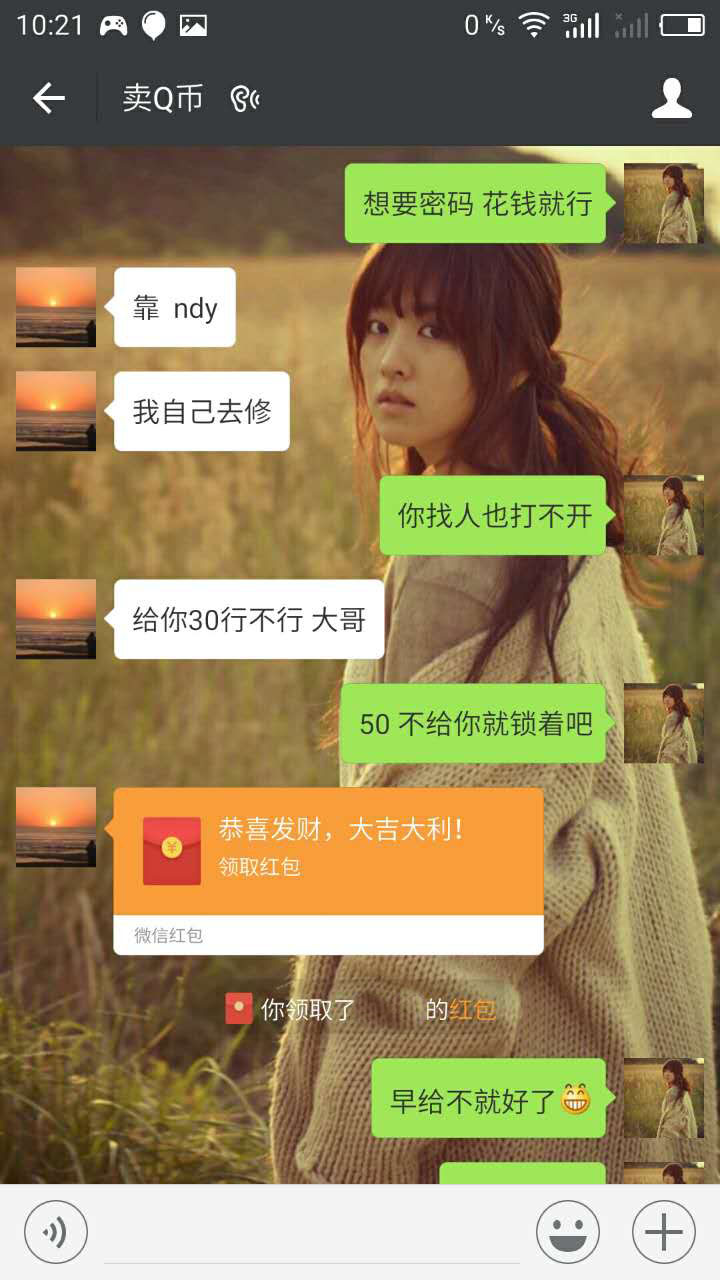The width and height of the screenshot is (720, 1280).
Task: Go back from the 卖Q币 chat
Action: [49, 98]
